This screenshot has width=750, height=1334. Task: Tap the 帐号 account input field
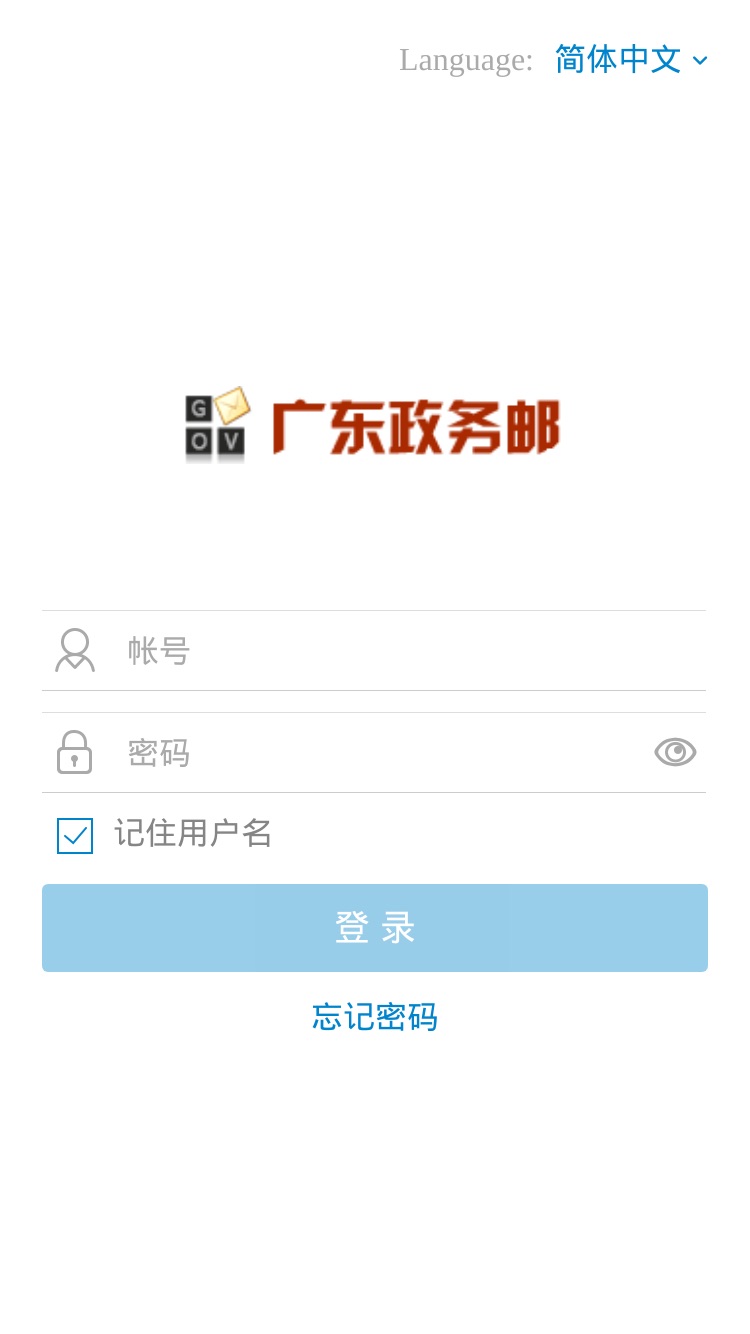[x=374, y=651]
